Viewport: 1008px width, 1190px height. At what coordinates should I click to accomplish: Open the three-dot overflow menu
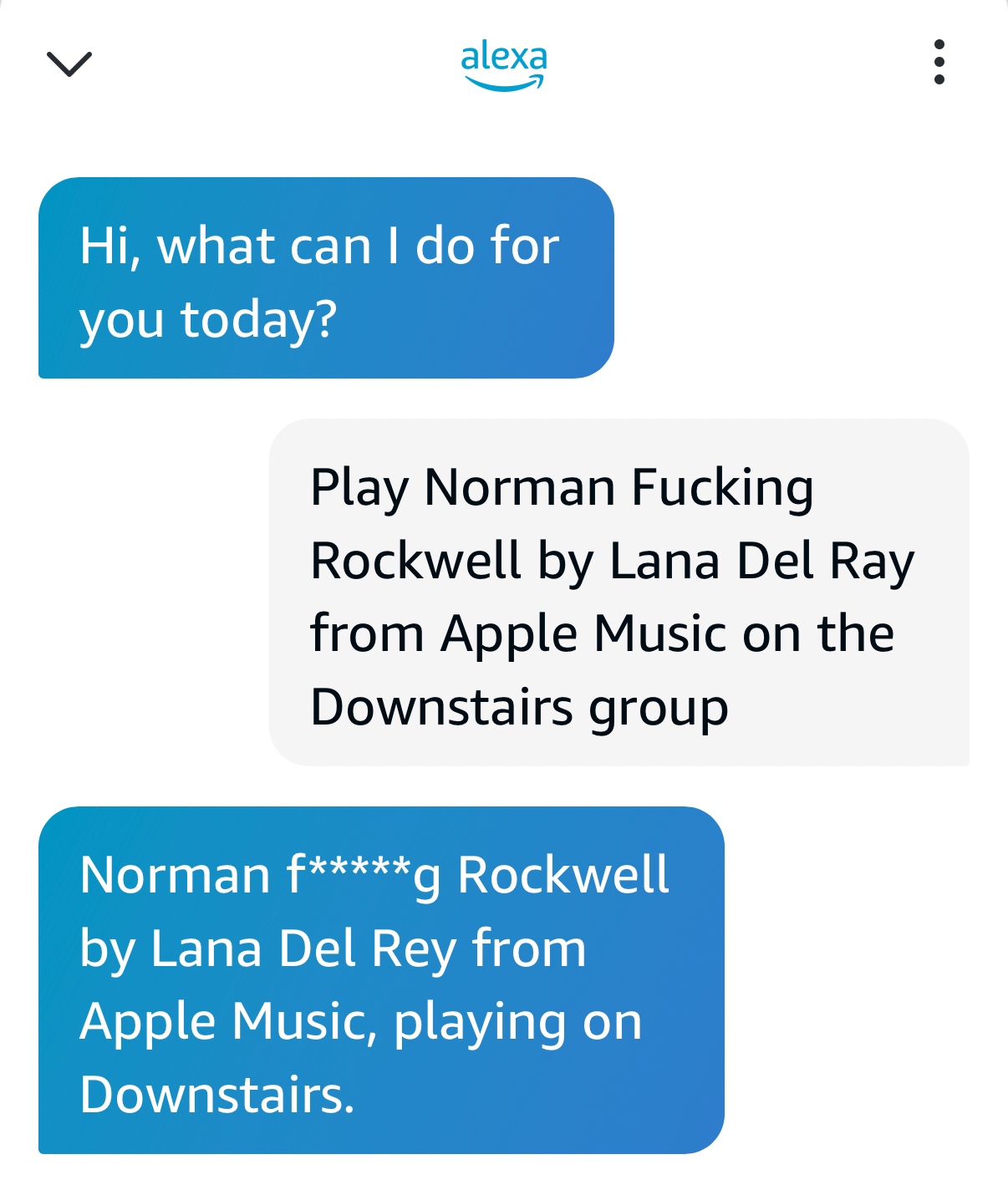point(939,62)
